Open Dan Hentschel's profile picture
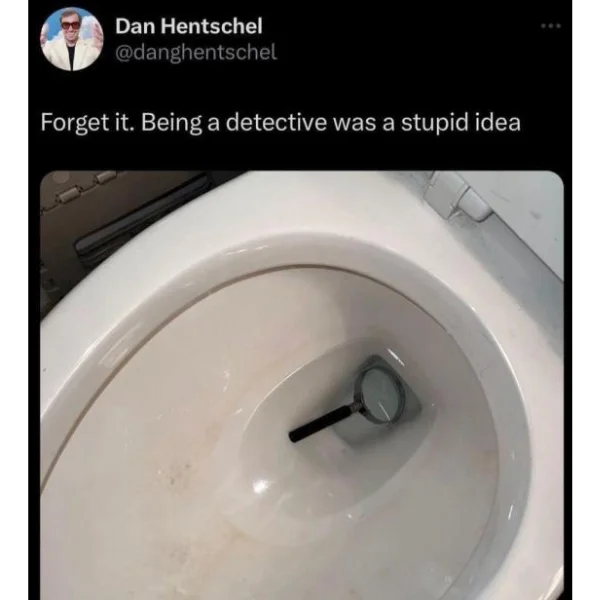Image resolution: width=600 pixels, height=600 pixels. pyautogui.click(x=71, y=39)
